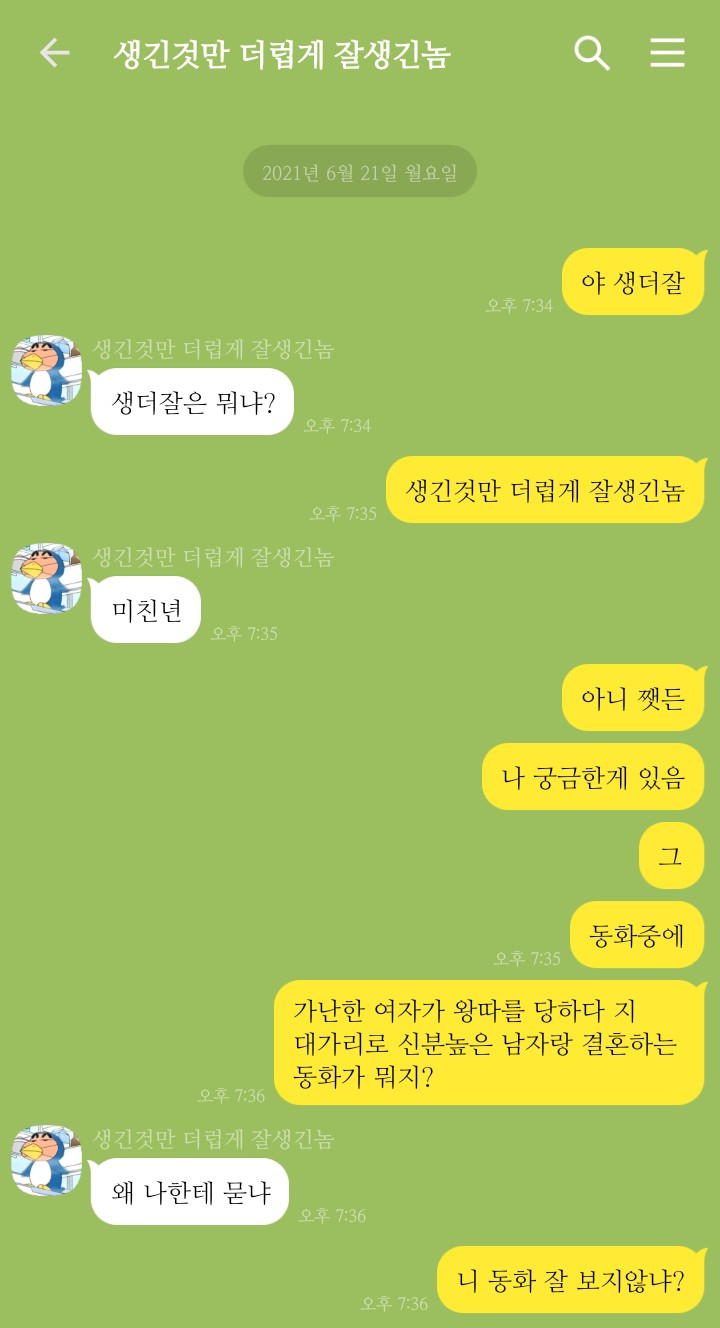Open profile picture beside '생더잘은 뭐냐?' message

[x=46, y=371]
